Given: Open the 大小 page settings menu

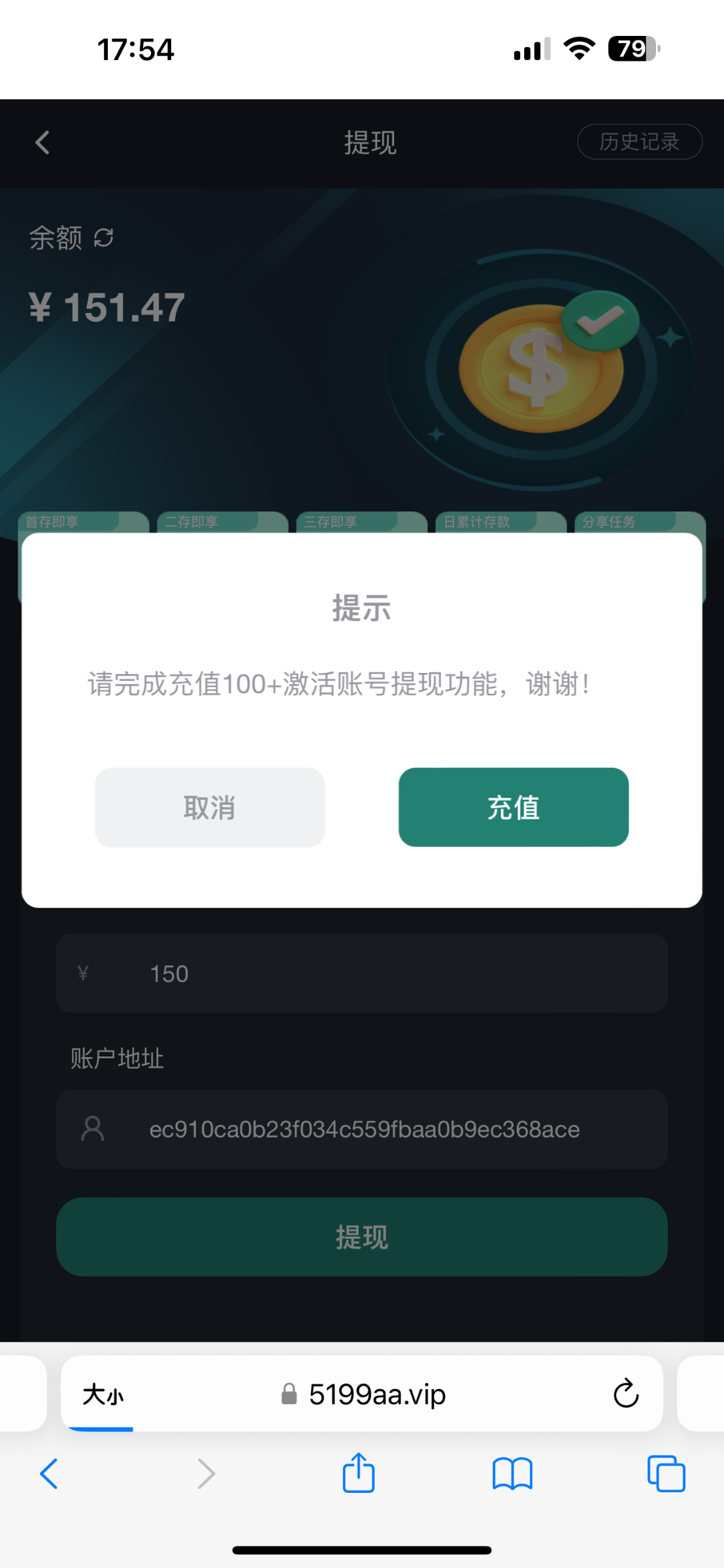Looking at the screenshot, I should click(x=103, y=1395).
